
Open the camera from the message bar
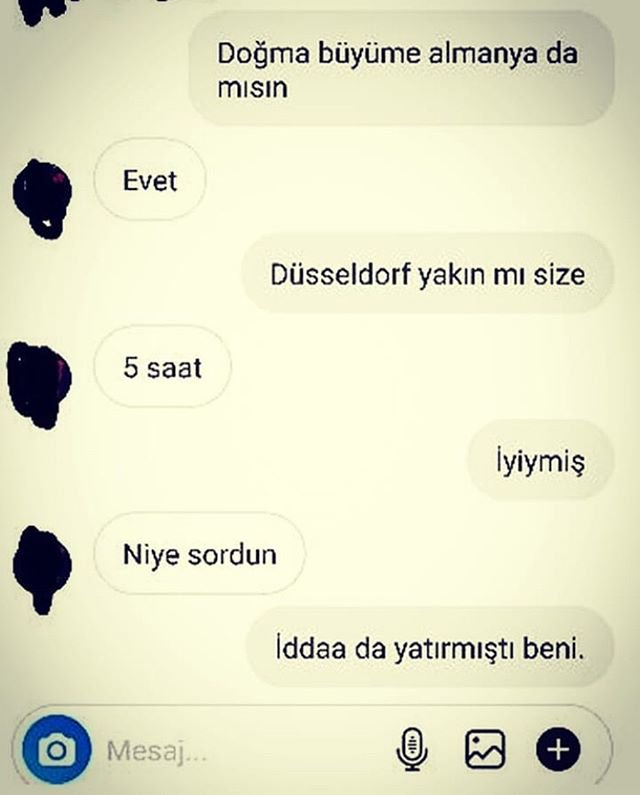(56, 749)
